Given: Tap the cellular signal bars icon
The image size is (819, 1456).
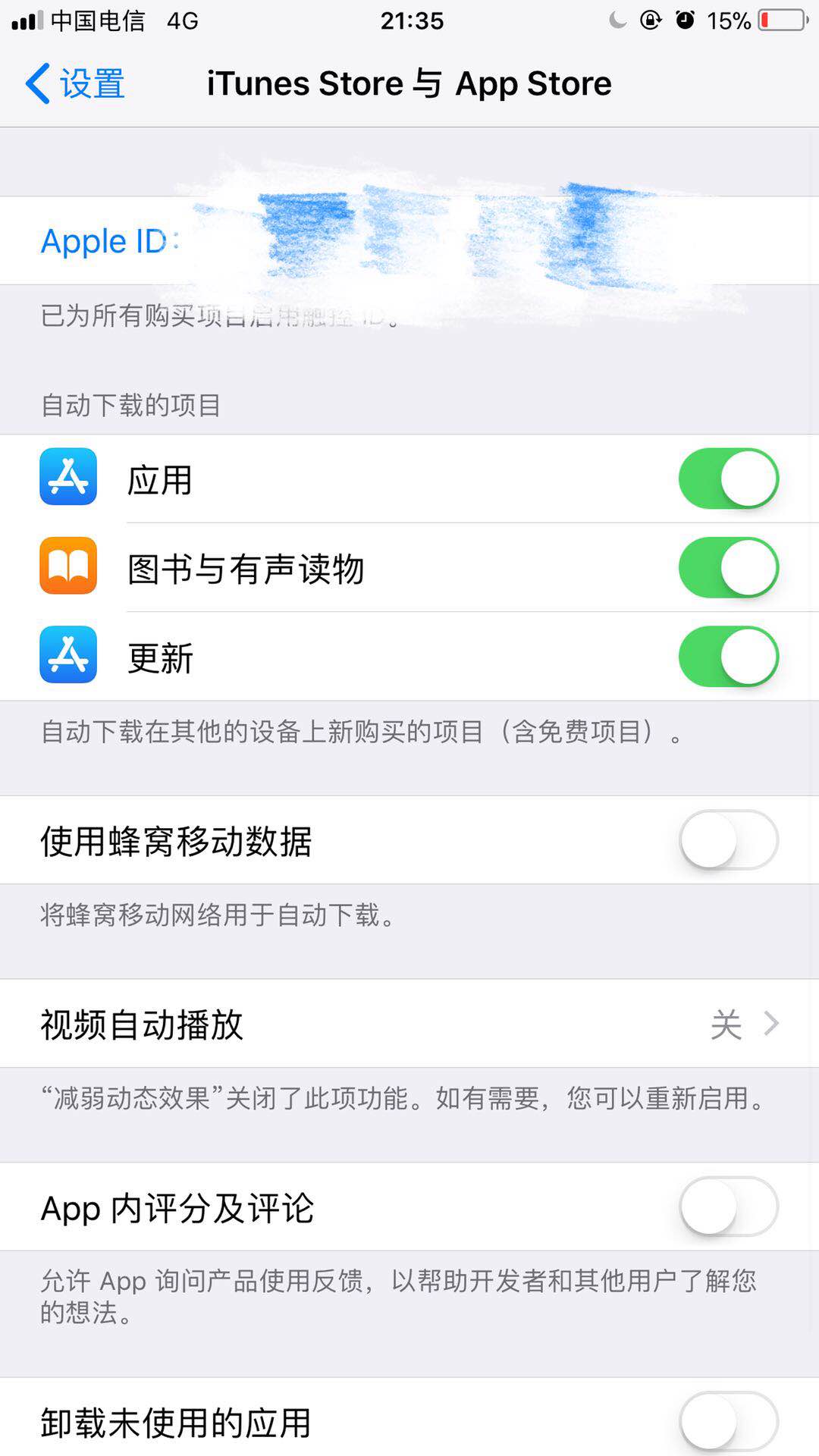Looking at the screenshot, I should [25, 21].
